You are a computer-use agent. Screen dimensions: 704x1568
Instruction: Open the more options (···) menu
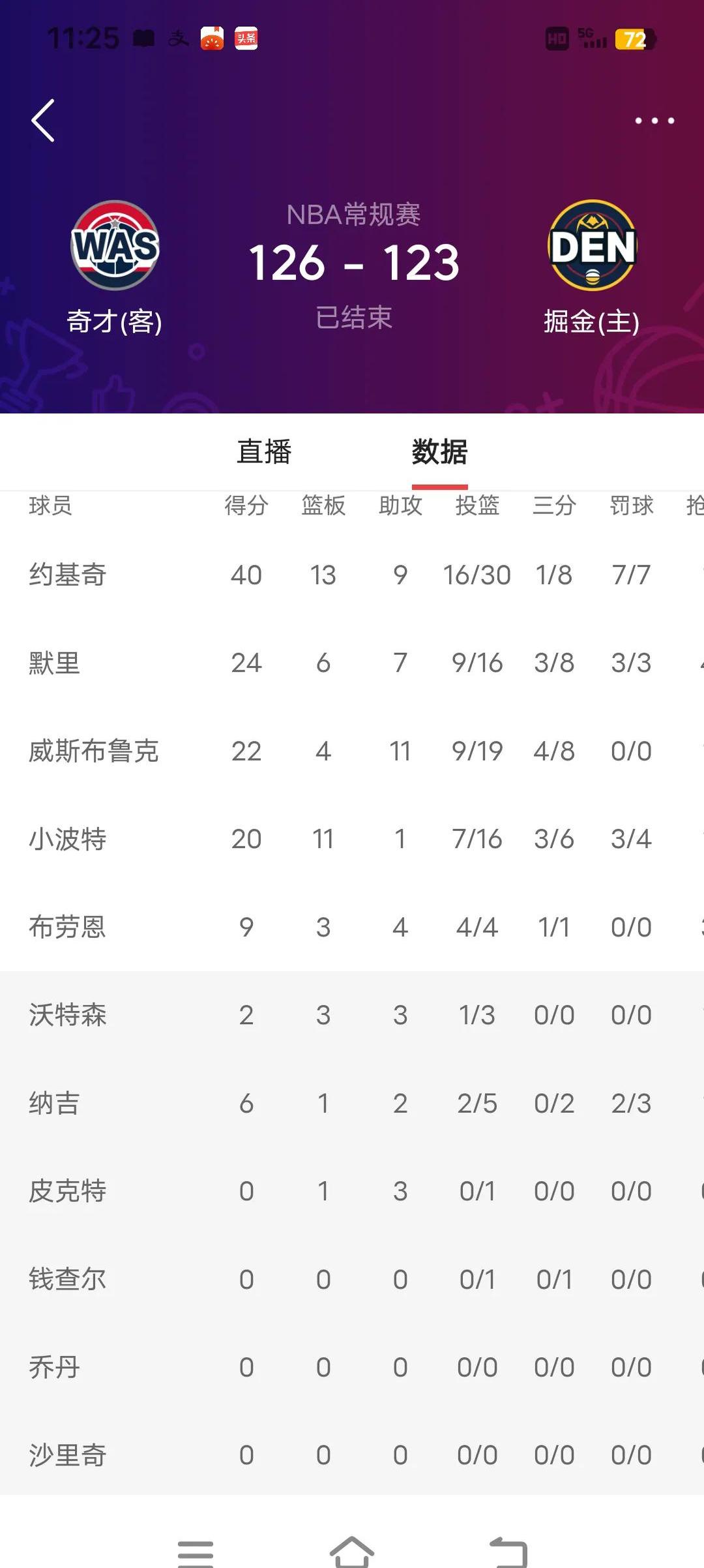(654, 119)
